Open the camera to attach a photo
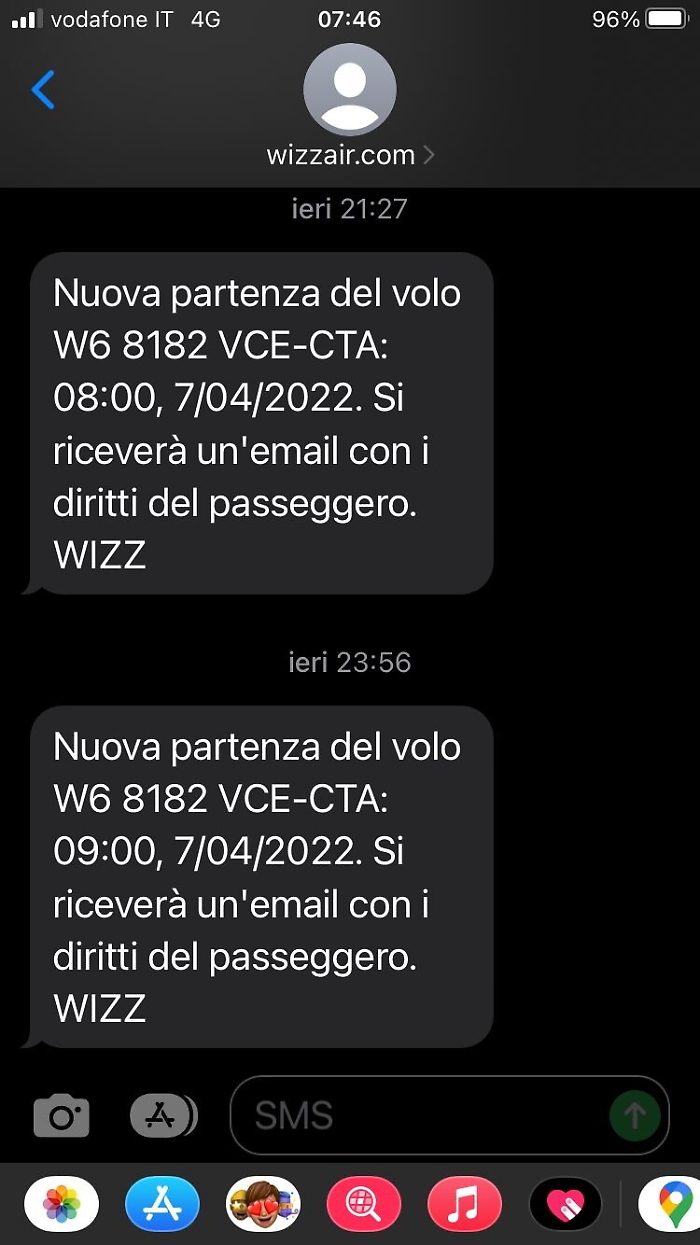 62,1116
